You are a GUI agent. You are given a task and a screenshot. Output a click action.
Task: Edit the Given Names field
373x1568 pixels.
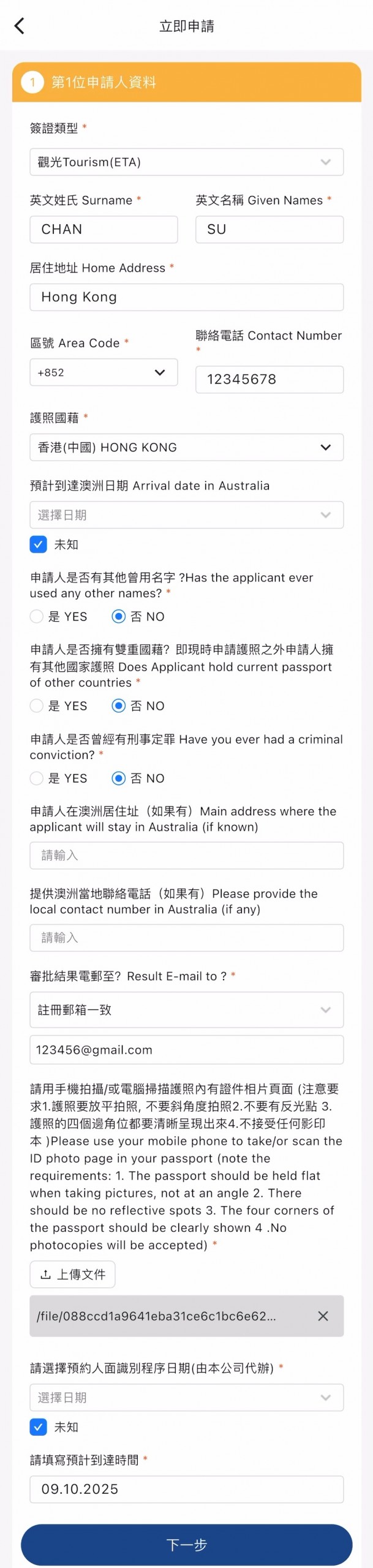click(x=269, y=230)
